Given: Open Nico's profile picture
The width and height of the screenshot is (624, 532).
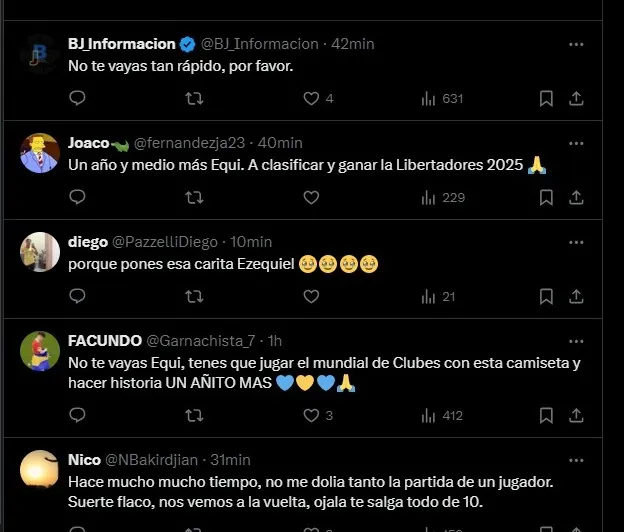Looking at the screenshot, I should (x=39, y=469).
